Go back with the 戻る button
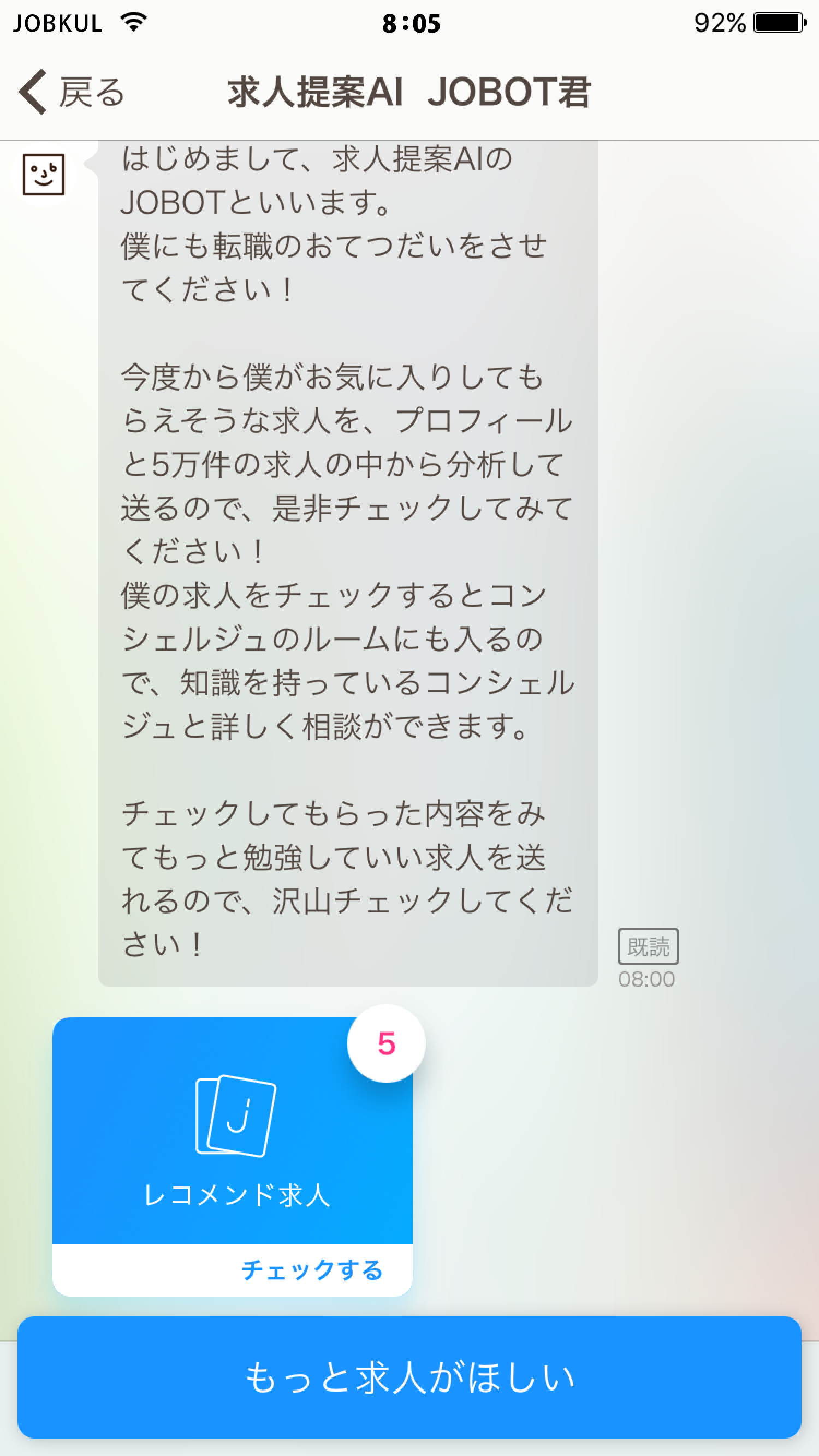The height and width of the screenshot is (1456, 819). point(73,92)
